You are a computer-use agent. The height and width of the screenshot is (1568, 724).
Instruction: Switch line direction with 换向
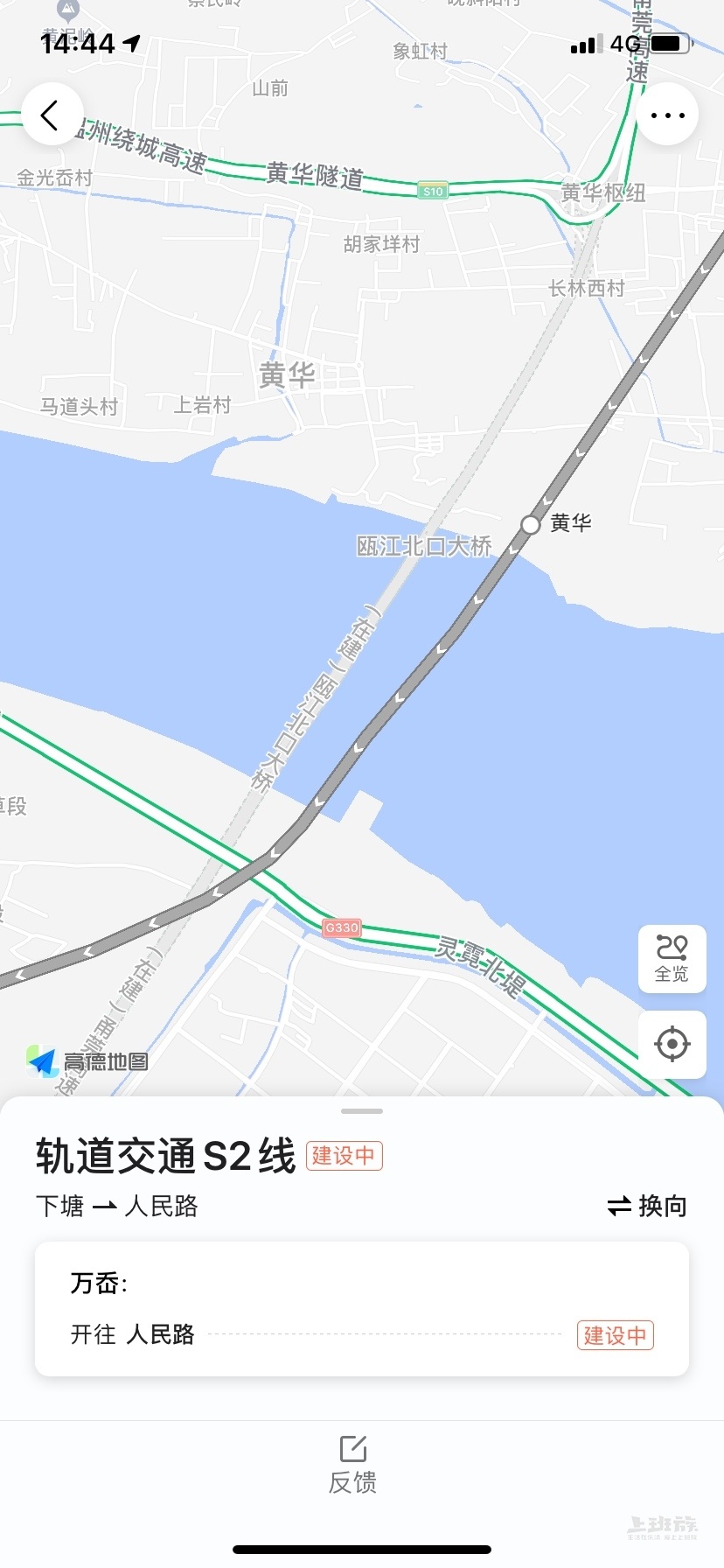(x=647, y=1206)
